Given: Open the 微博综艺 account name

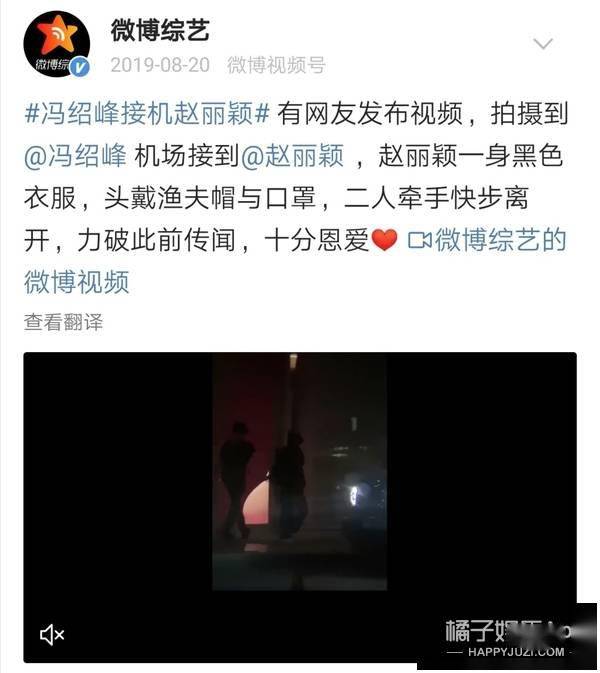Looking at the screenshot, I should pos(160,31).
